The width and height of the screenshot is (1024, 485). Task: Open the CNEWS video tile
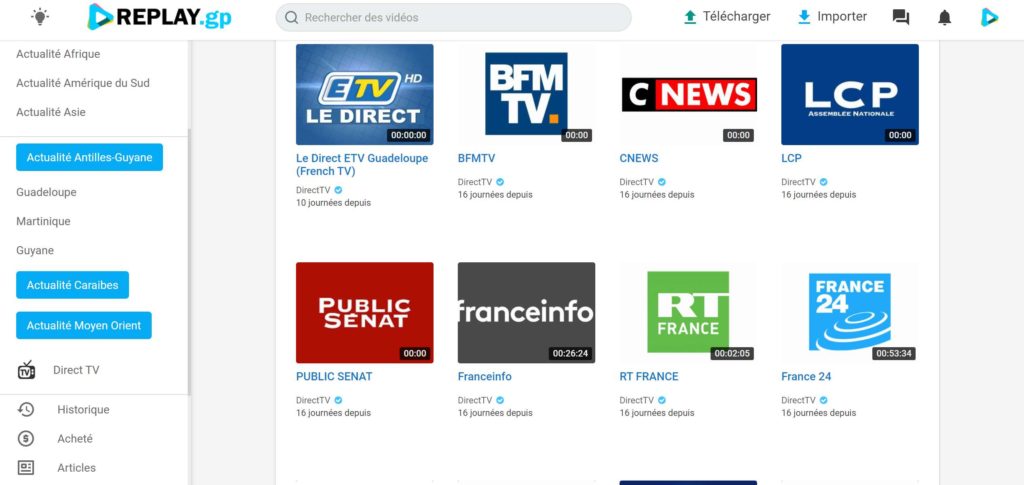(688, 95)
